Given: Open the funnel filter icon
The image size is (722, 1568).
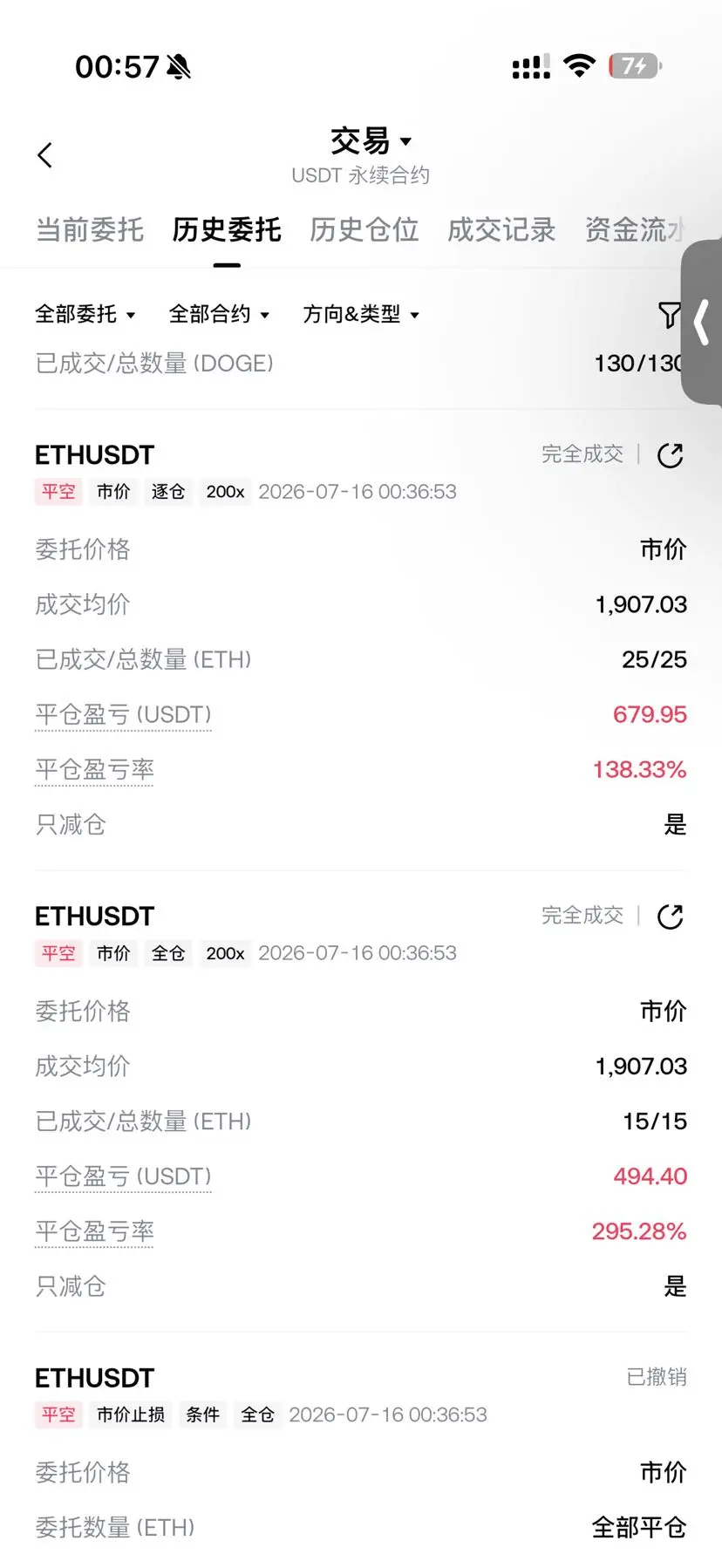Looking at the screenshot, I should (669, 315).
